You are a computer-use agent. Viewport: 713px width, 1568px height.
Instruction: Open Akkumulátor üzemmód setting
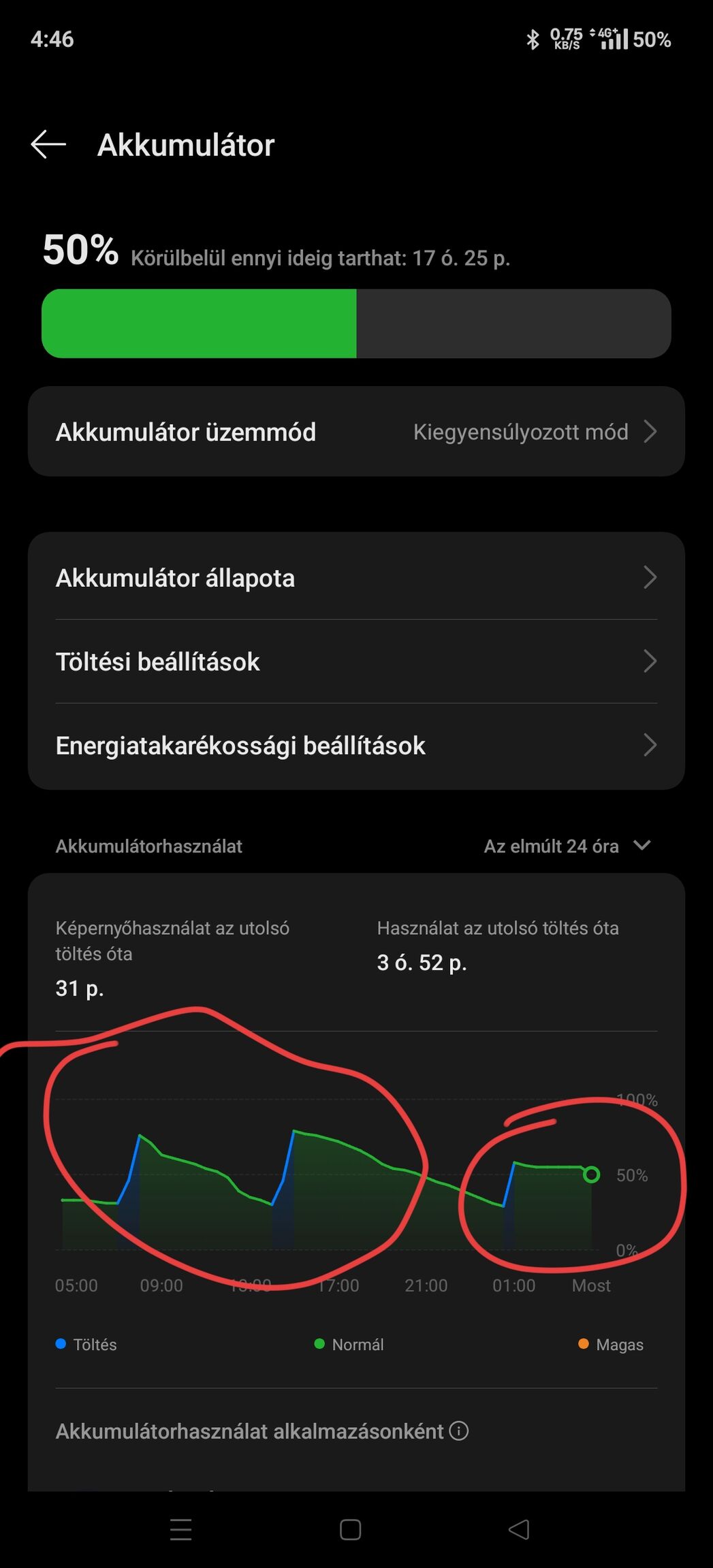(x=356, y=432)
